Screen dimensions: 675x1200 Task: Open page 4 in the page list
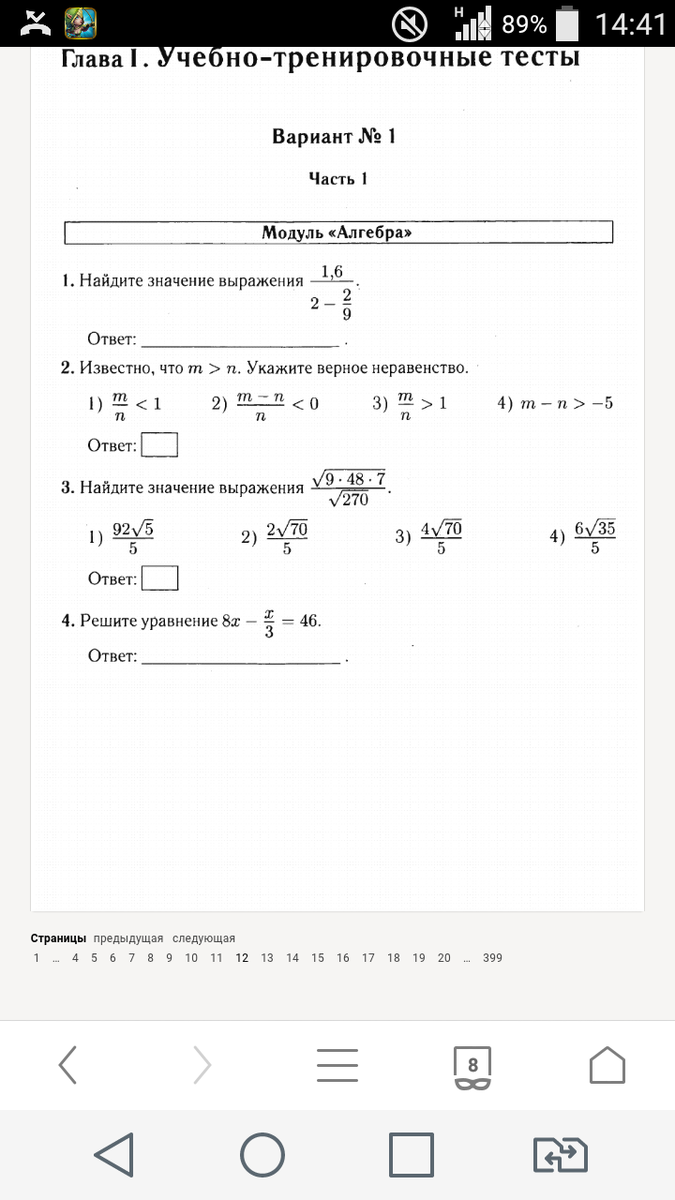(x=75, y=958)
